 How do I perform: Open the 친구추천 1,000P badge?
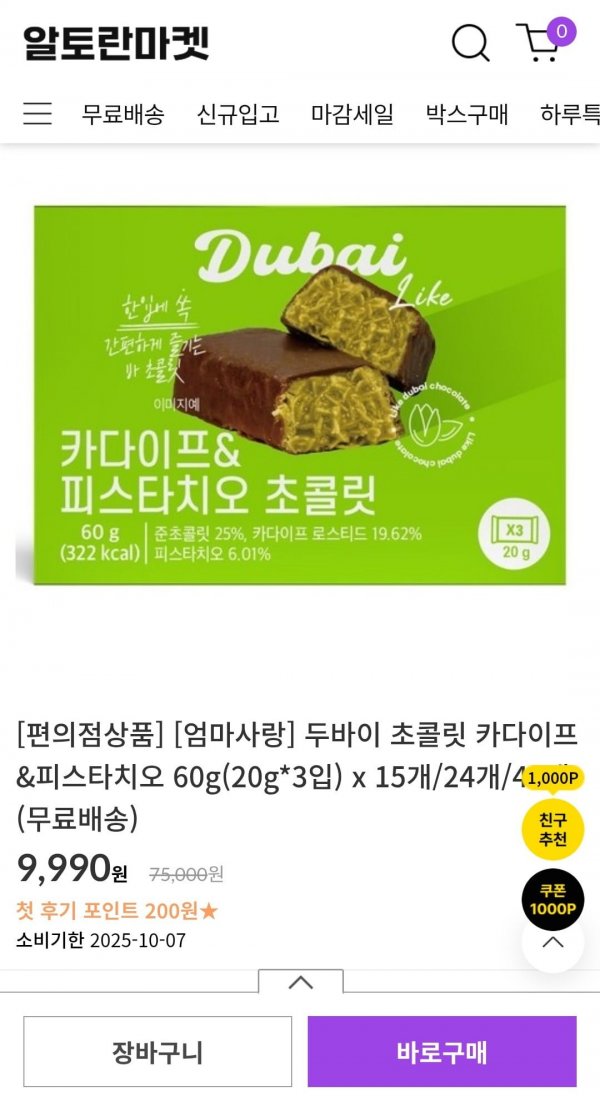(x=553, y=818)
